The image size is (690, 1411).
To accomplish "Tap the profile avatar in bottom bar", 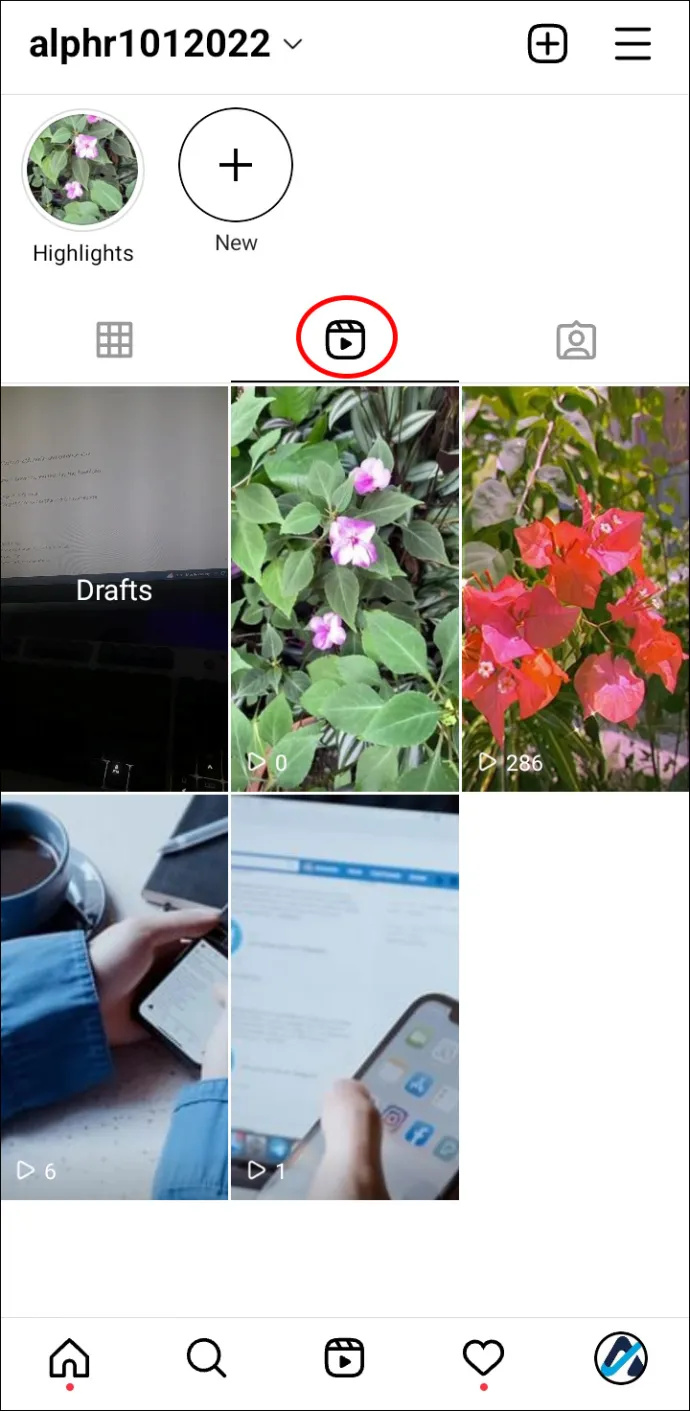I will coord(621,1358).
